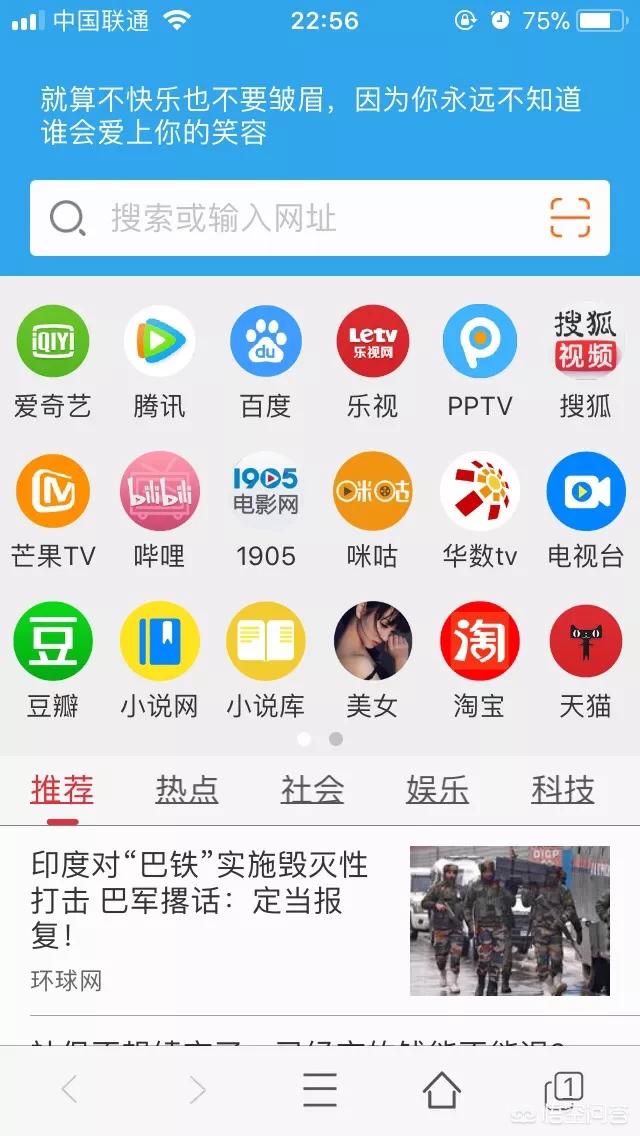Launch the 腾讯 video shortcut
This screenshot has height=1136, width=640.
(x=160, y=342)
